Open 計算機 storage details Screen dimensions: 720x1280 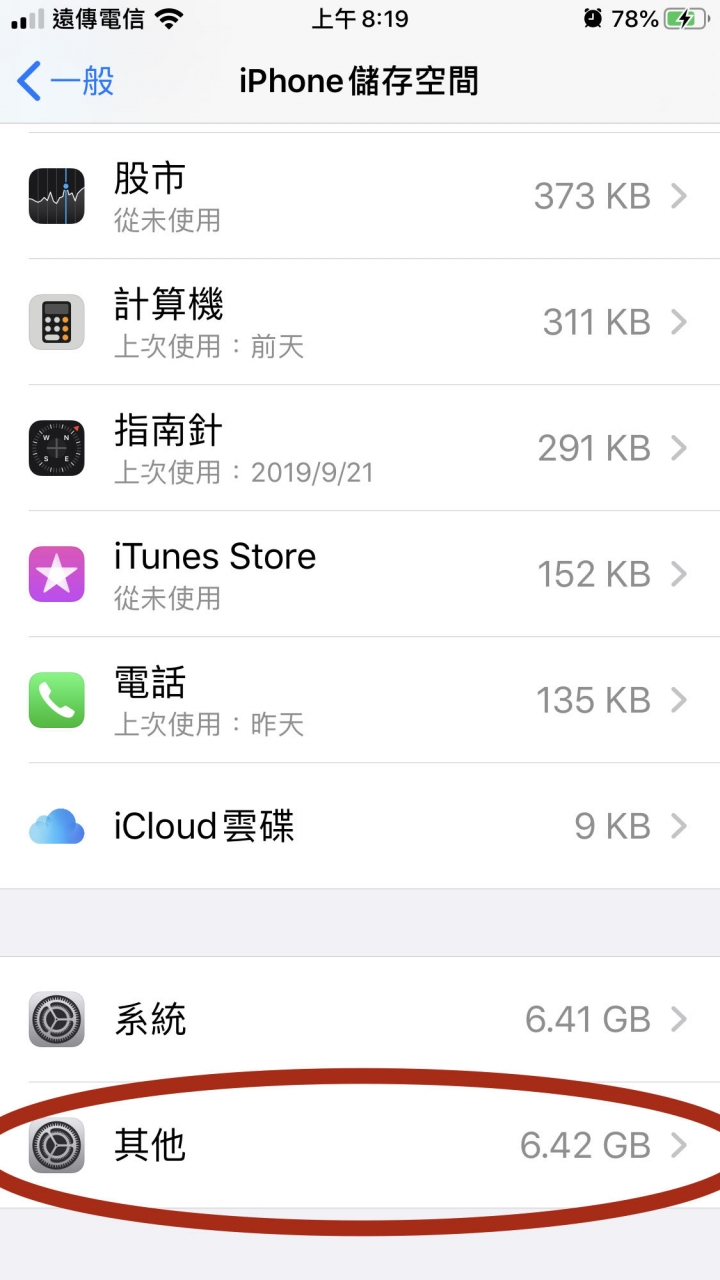tap(360, 322)
